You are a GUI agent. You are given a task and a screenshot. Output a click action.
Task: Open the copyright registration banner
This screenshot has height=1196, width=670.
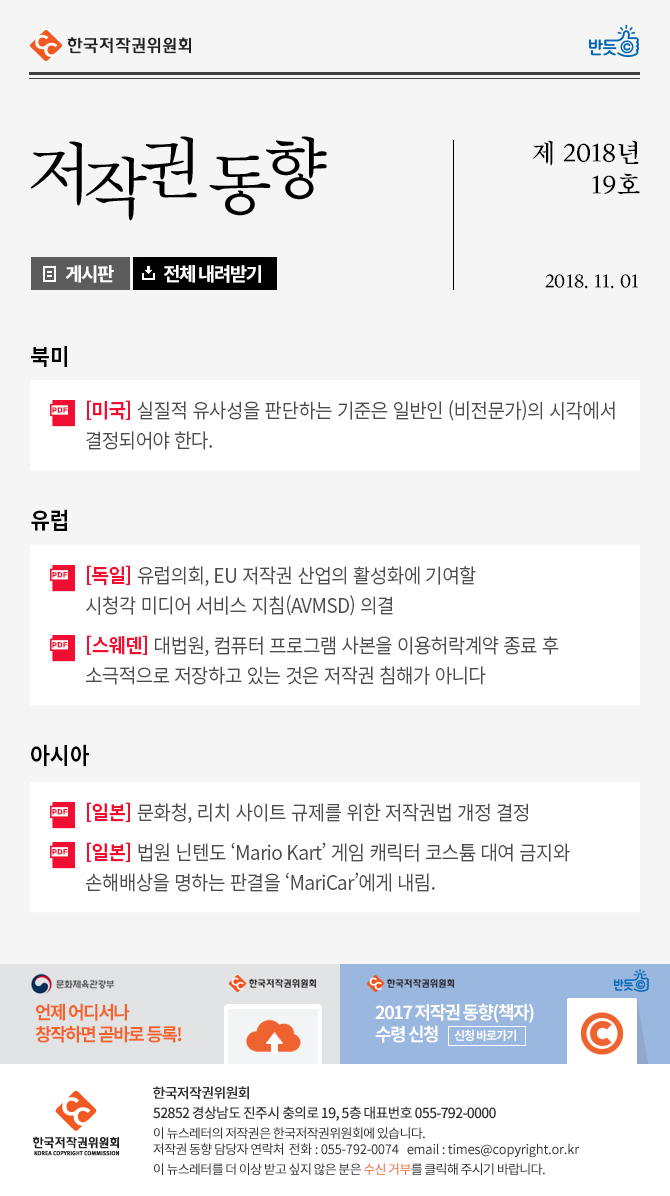coord(170,1012)
